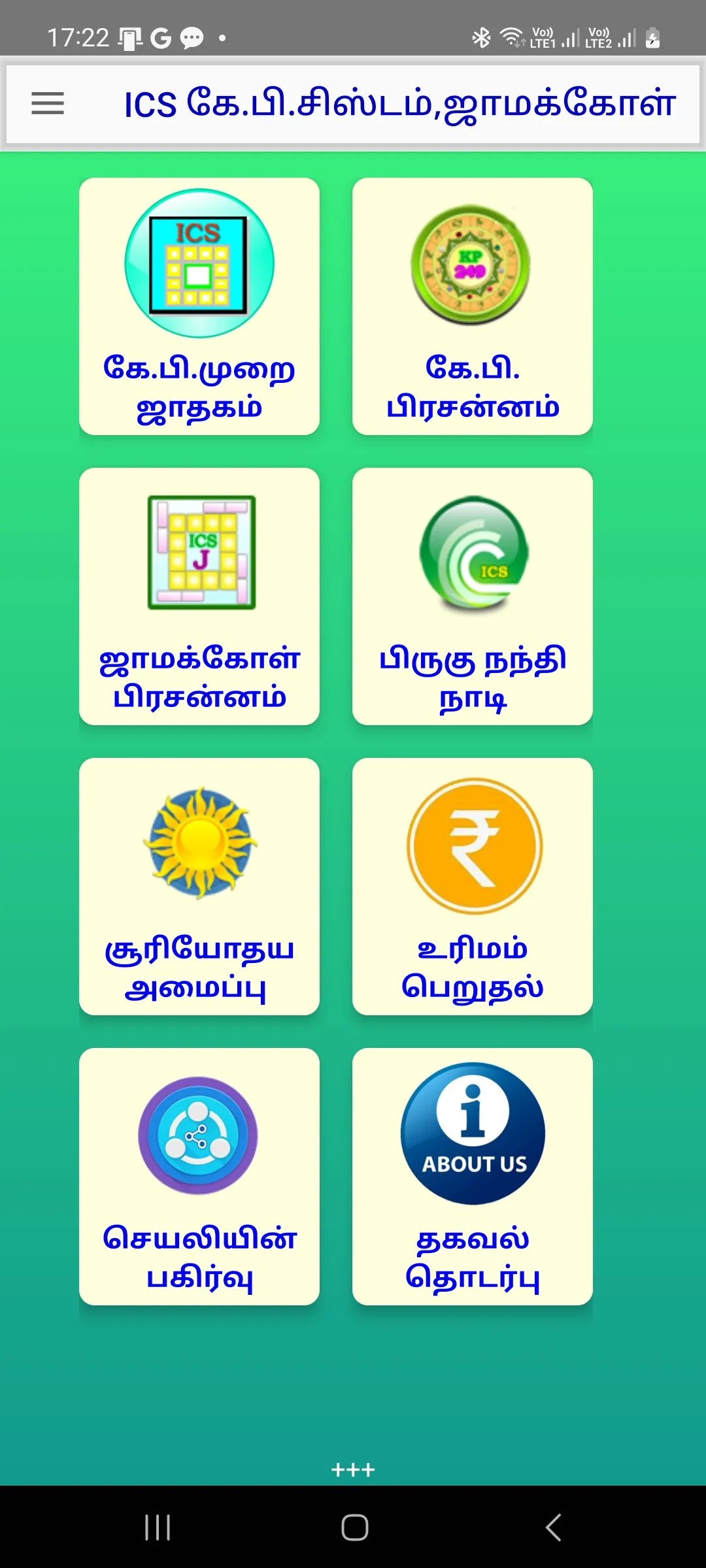Screen dimensions: 706x1568
Task: Select the பிருகு நந்தி நாடி card
Action: (x=472, y=598)
